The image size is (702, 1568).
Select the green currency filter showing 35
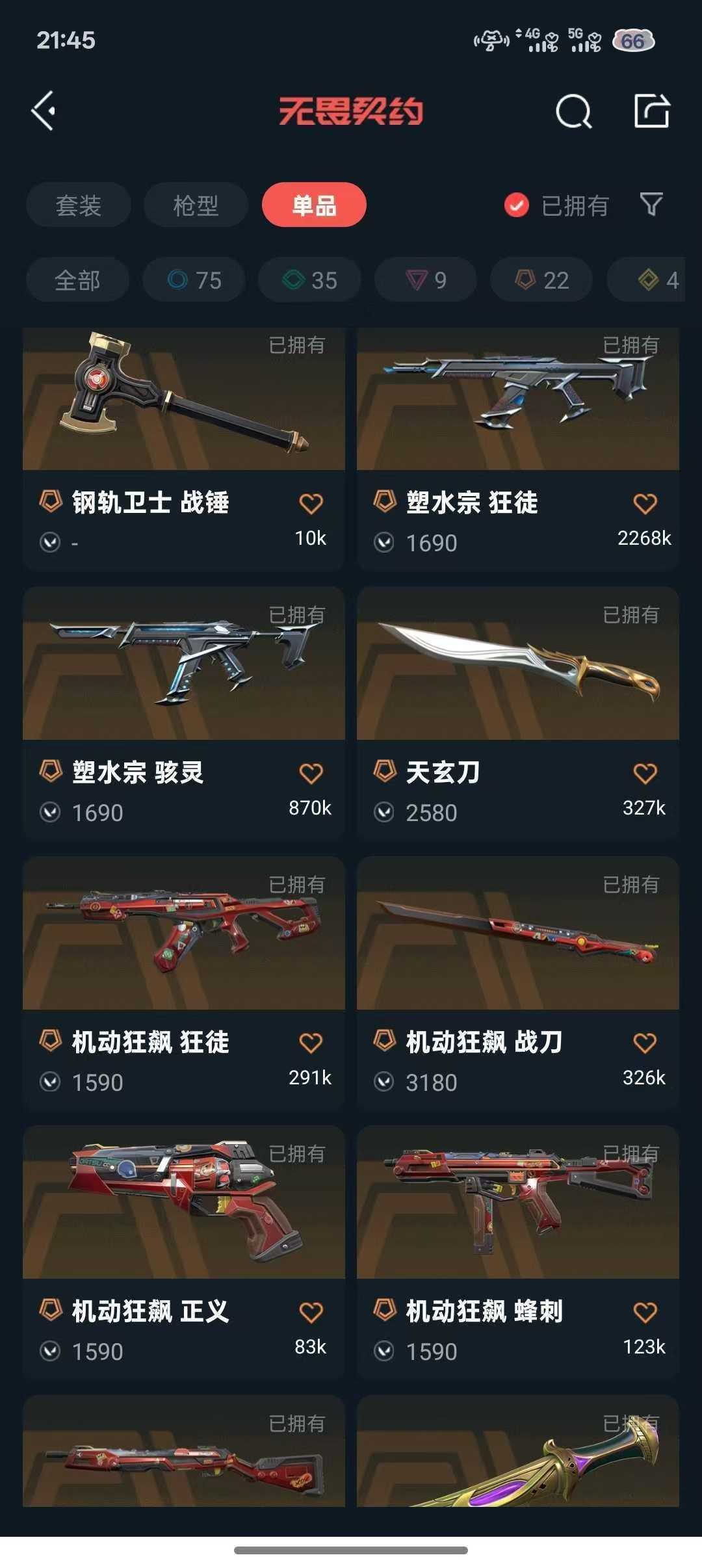(308, 280)
